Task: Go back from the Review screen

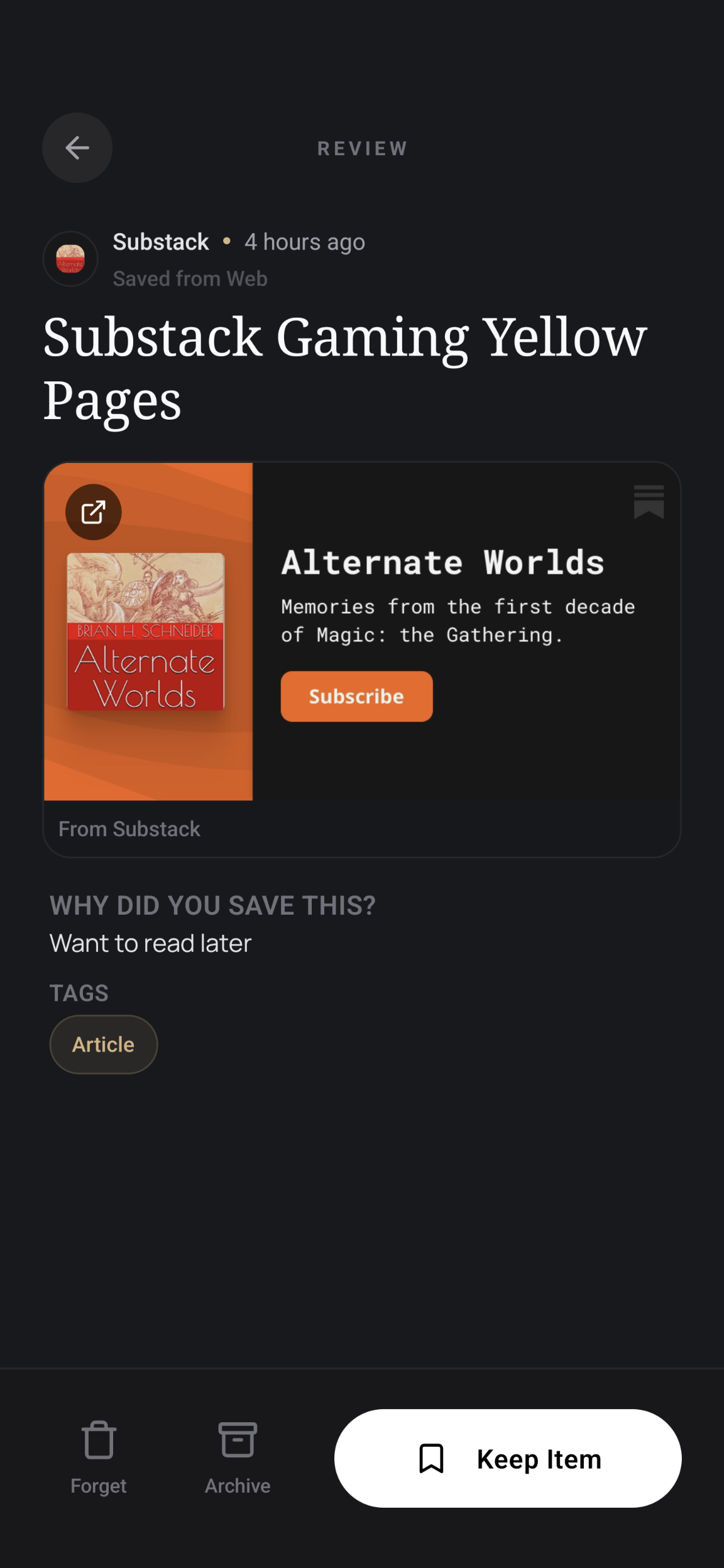Action: 77,148
